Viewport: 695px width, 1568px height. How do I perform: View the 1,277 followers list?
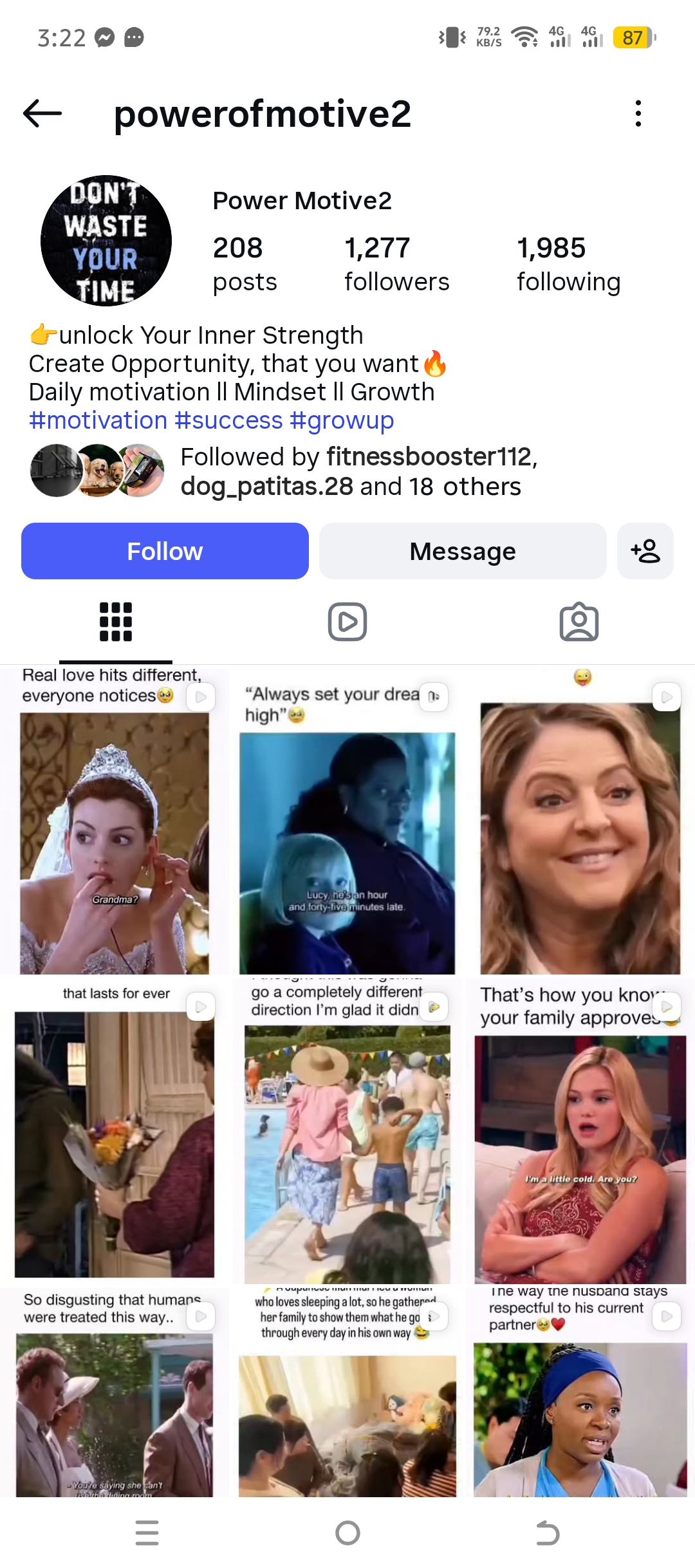tap(396, 264)
